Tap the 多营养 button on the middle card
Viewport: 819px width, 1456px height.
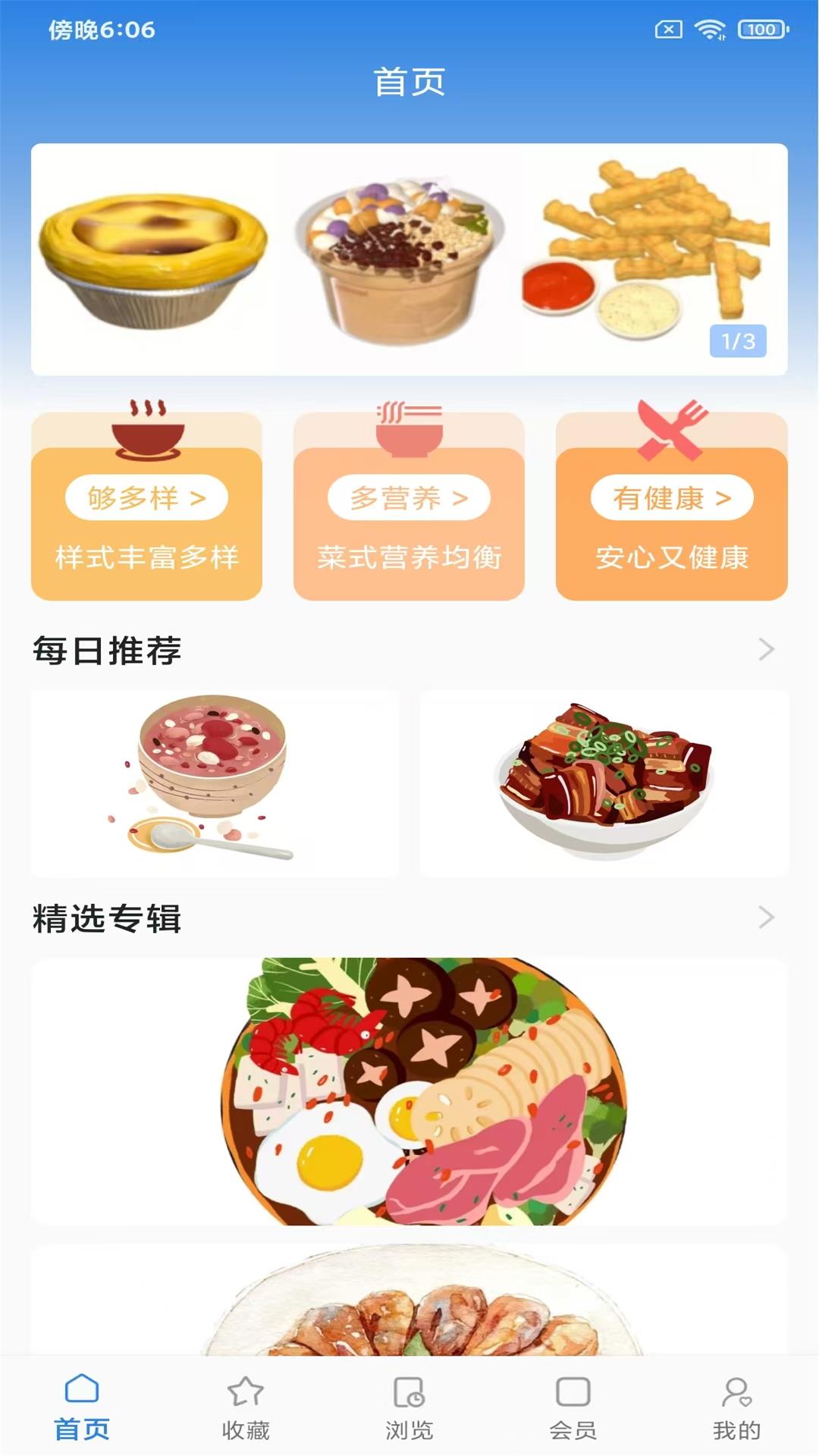tap(408, 497)
